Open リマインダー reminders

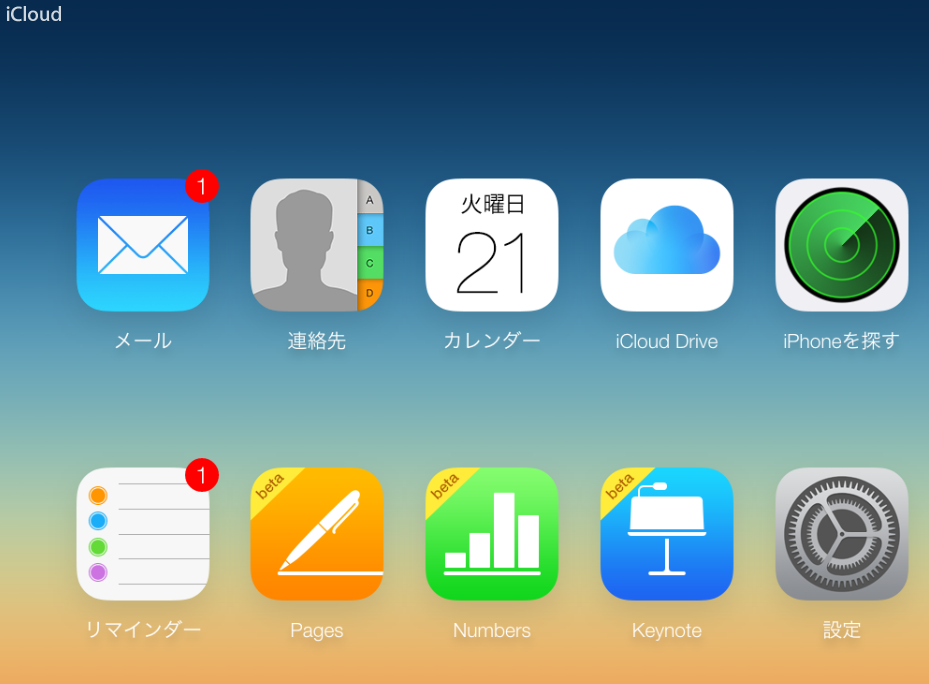point(142,534)
